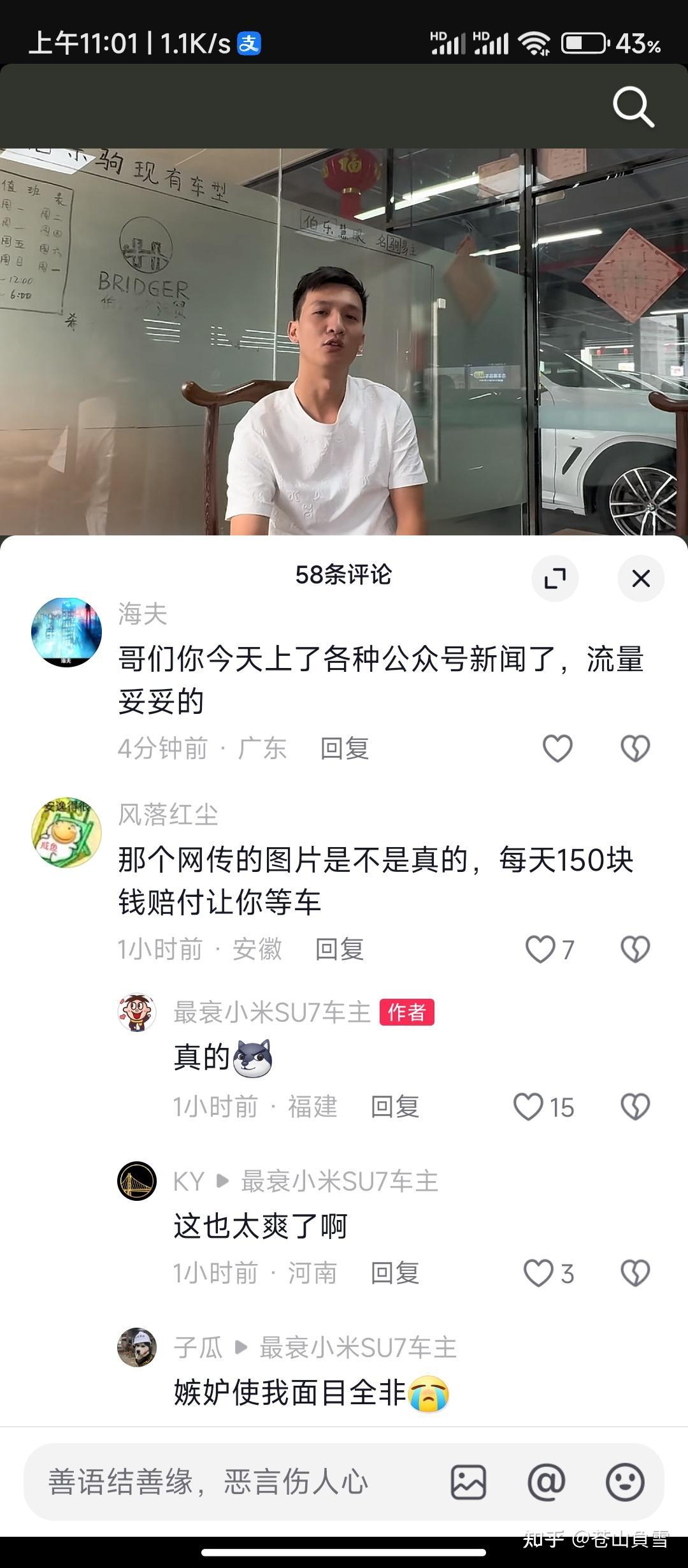The width and height of the screenshot is (688, 1568).
Task: Close the comments panel
Action: [x=641, y=578]
